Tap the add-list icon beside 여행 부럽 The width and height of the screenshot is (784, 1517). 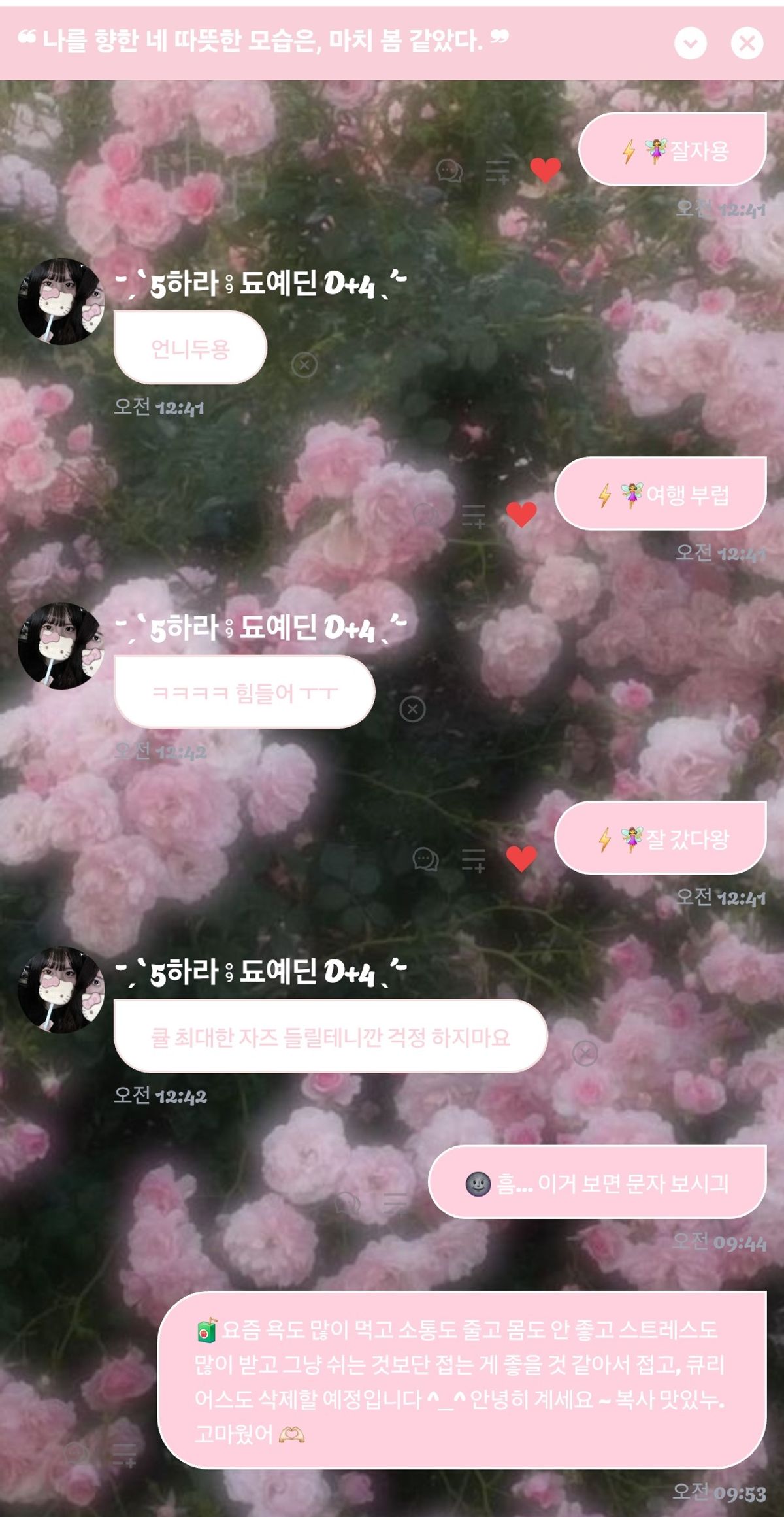474,516
